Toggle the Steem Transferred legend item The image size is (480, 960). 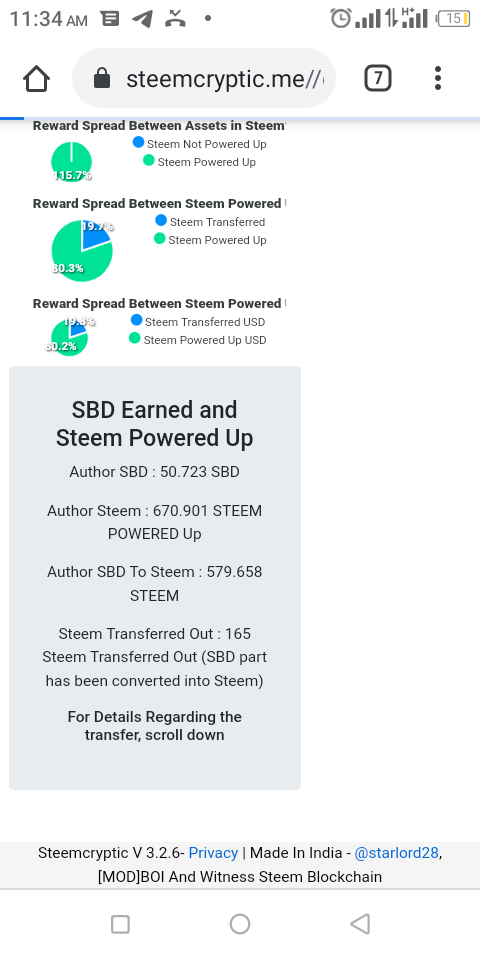click(210, 222)
